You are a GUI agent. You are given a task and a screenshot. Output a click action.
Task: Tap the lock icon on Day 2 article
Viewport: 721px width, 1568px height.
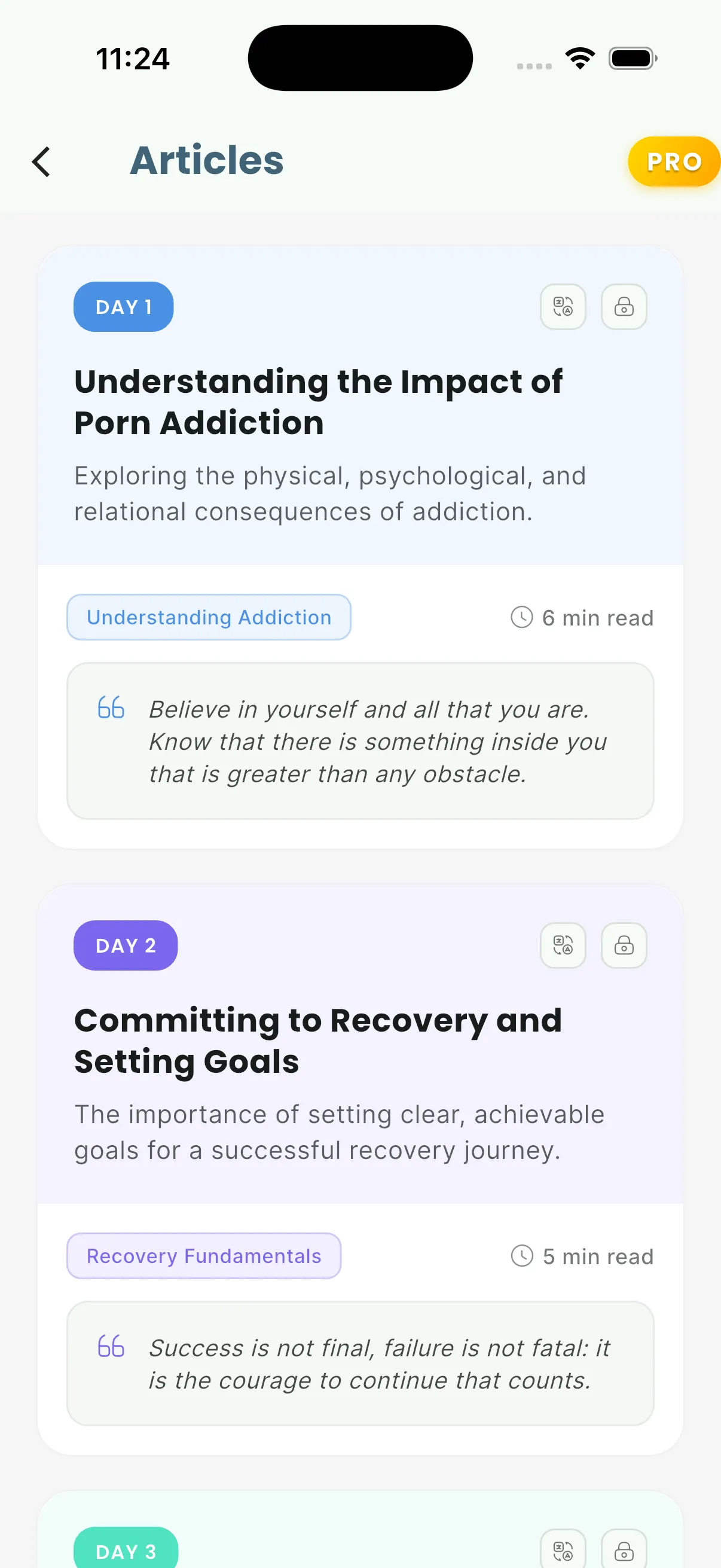pyautogui.click(x=624, y=945)
